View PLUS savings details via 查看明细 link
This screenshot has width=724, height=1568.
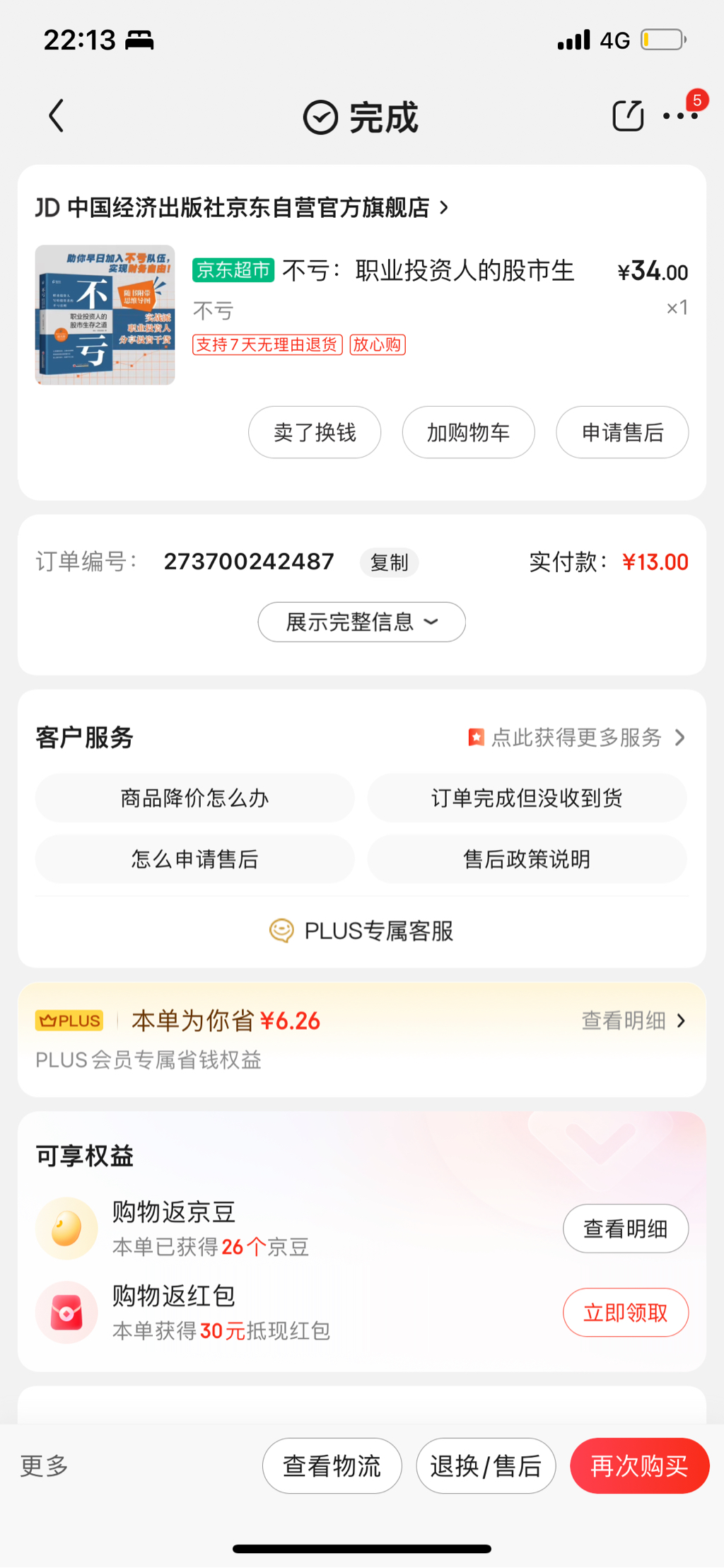coord(633,1021)
